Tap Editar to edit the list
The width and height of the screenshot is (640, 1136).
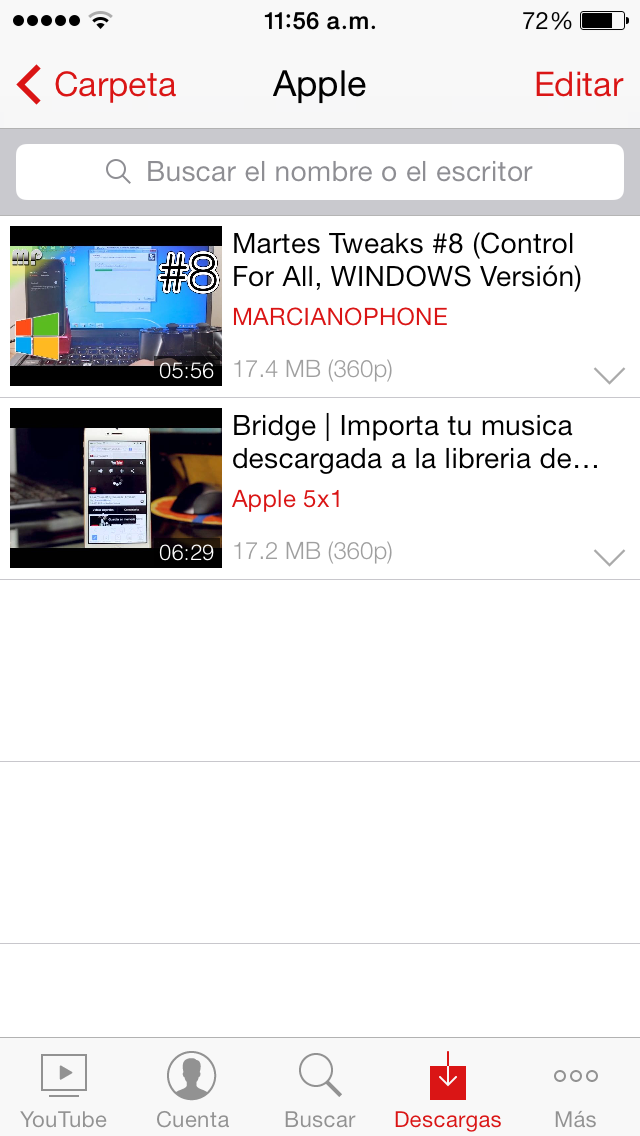pyautogui.click(x=578, y=85)
